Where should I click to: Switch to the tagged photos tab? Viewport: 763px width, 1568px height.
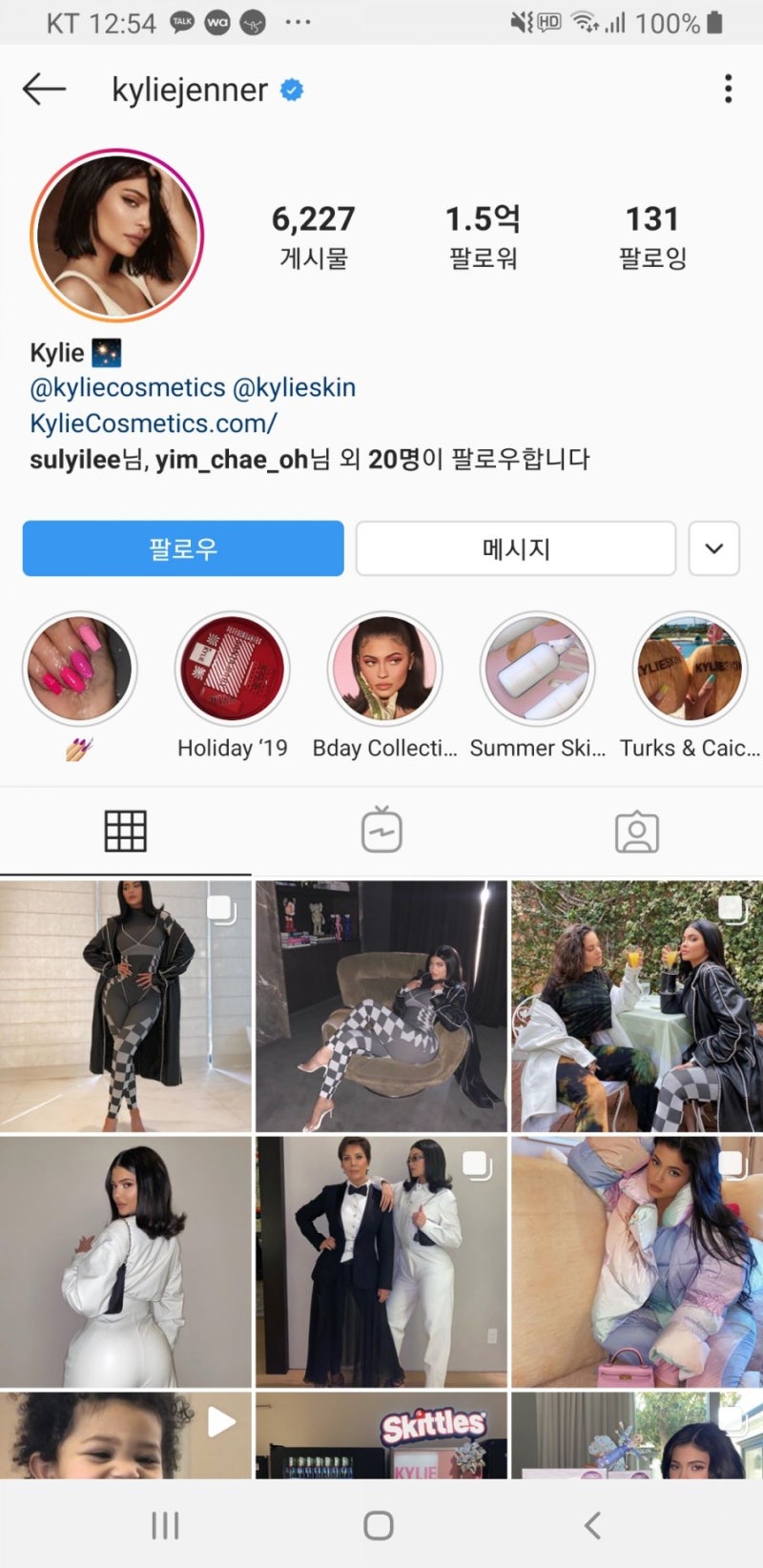click(636, 831)
